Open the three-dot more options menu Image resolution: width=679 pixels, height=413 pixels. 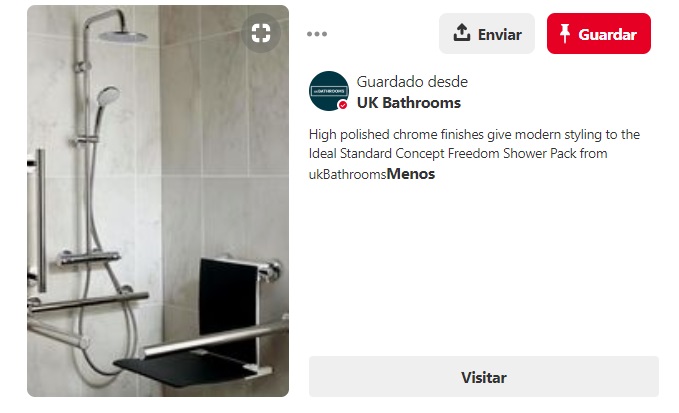317,34
